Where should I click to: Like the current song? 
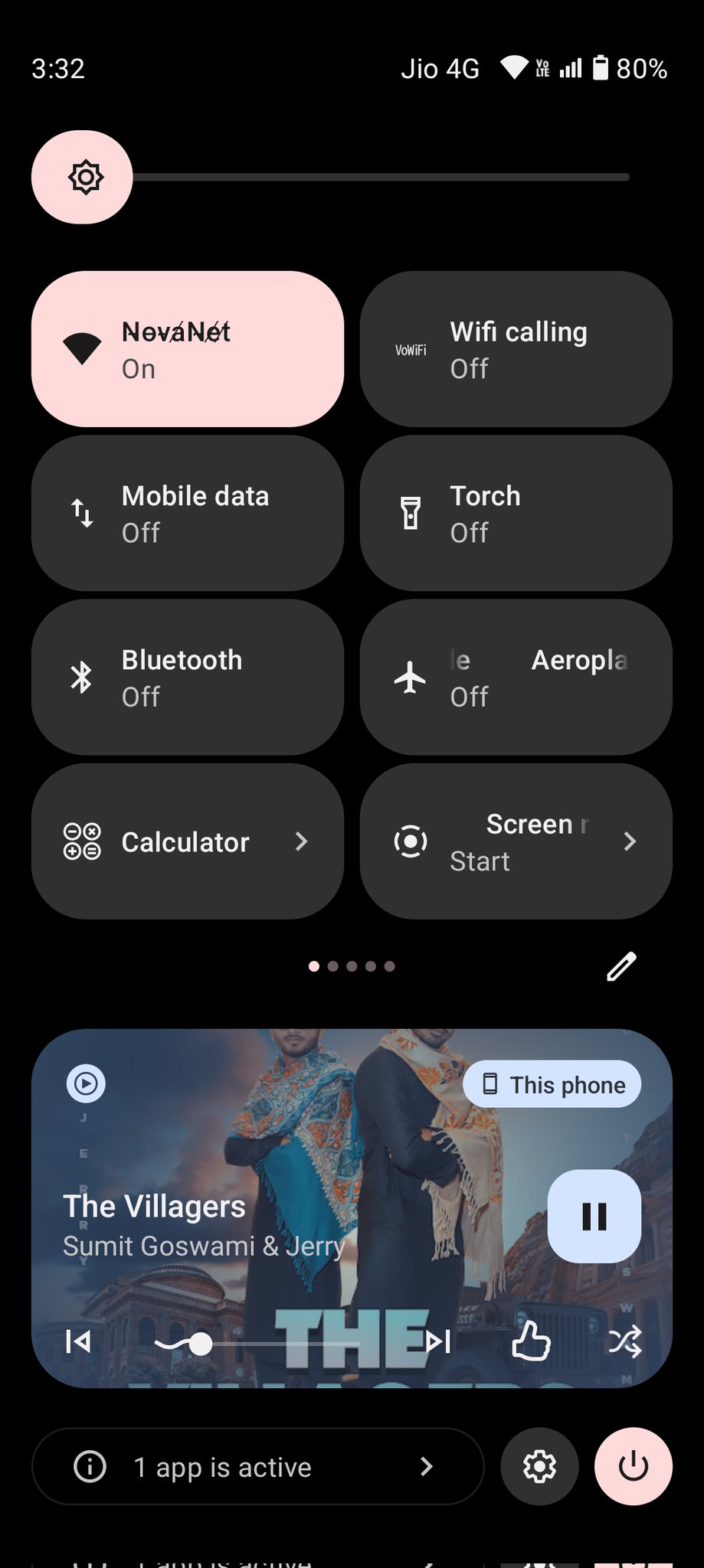coord(530,1341)
